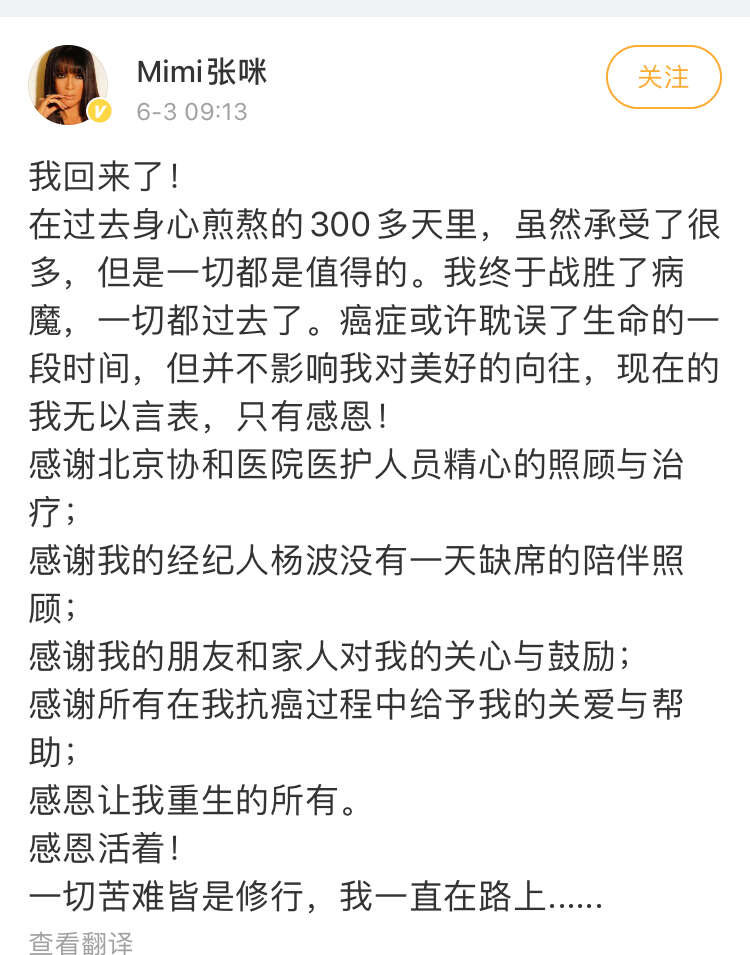Open Mimi张咪's profile avatar

(x=68, y=85)
